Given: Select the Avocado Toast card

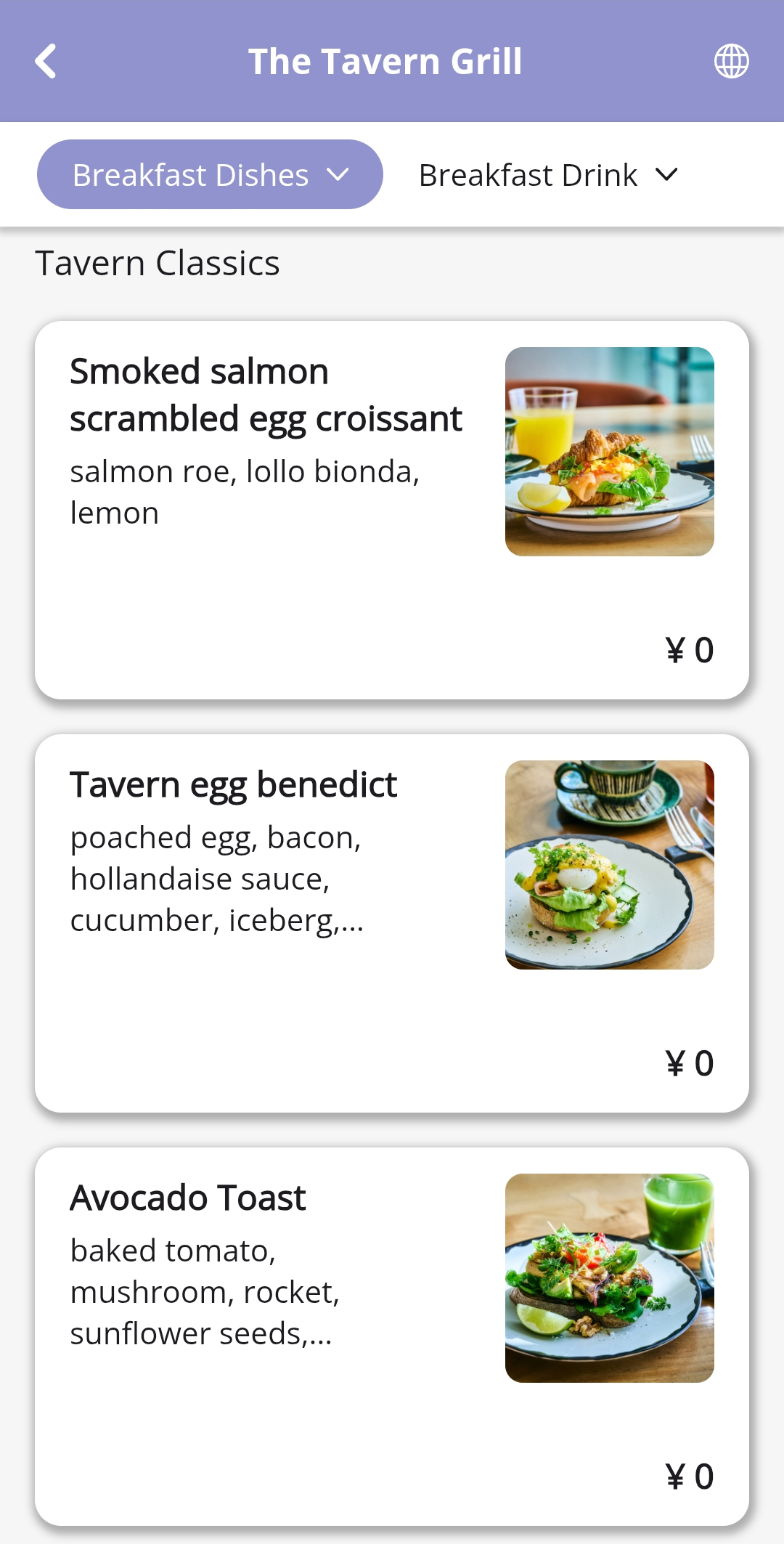Looking at the screenshot, I should (x=392, y=1336).
